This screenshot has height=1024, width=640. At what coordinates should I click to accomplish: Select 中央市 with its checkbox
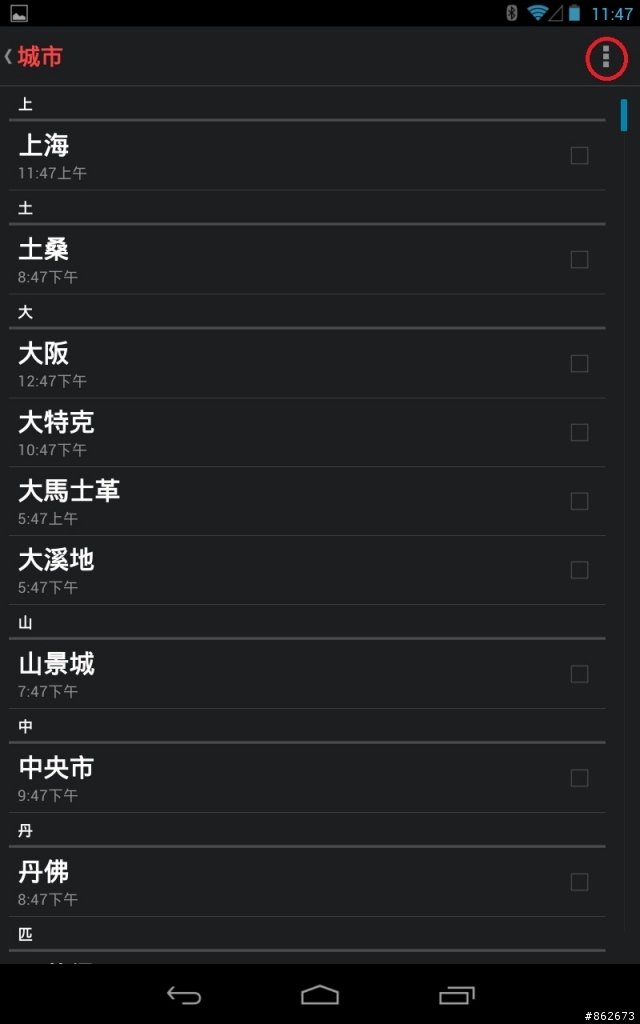click(579, 778)
